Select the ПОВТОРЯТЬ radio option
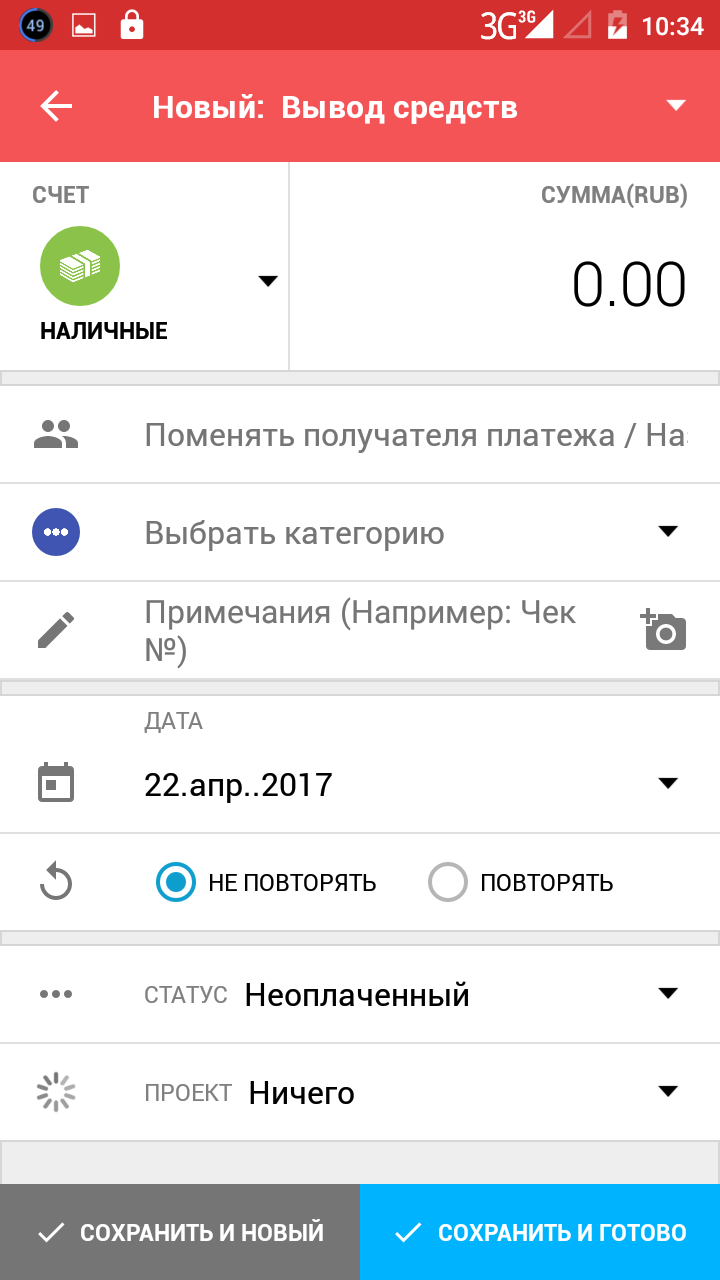Screen dimensions: 720x1280 [448, 883]
